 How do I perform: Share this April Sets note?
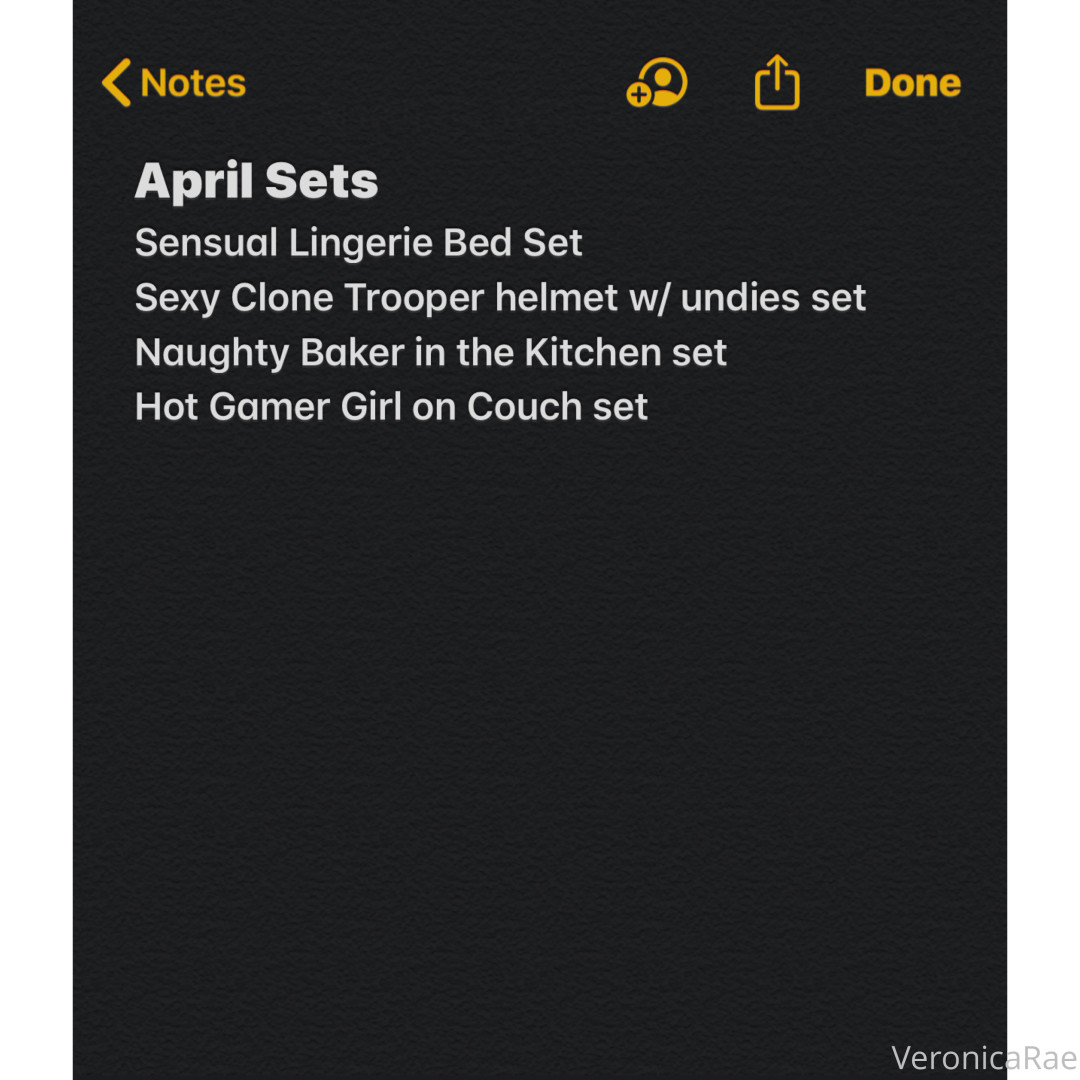click(x=777, y=82)
